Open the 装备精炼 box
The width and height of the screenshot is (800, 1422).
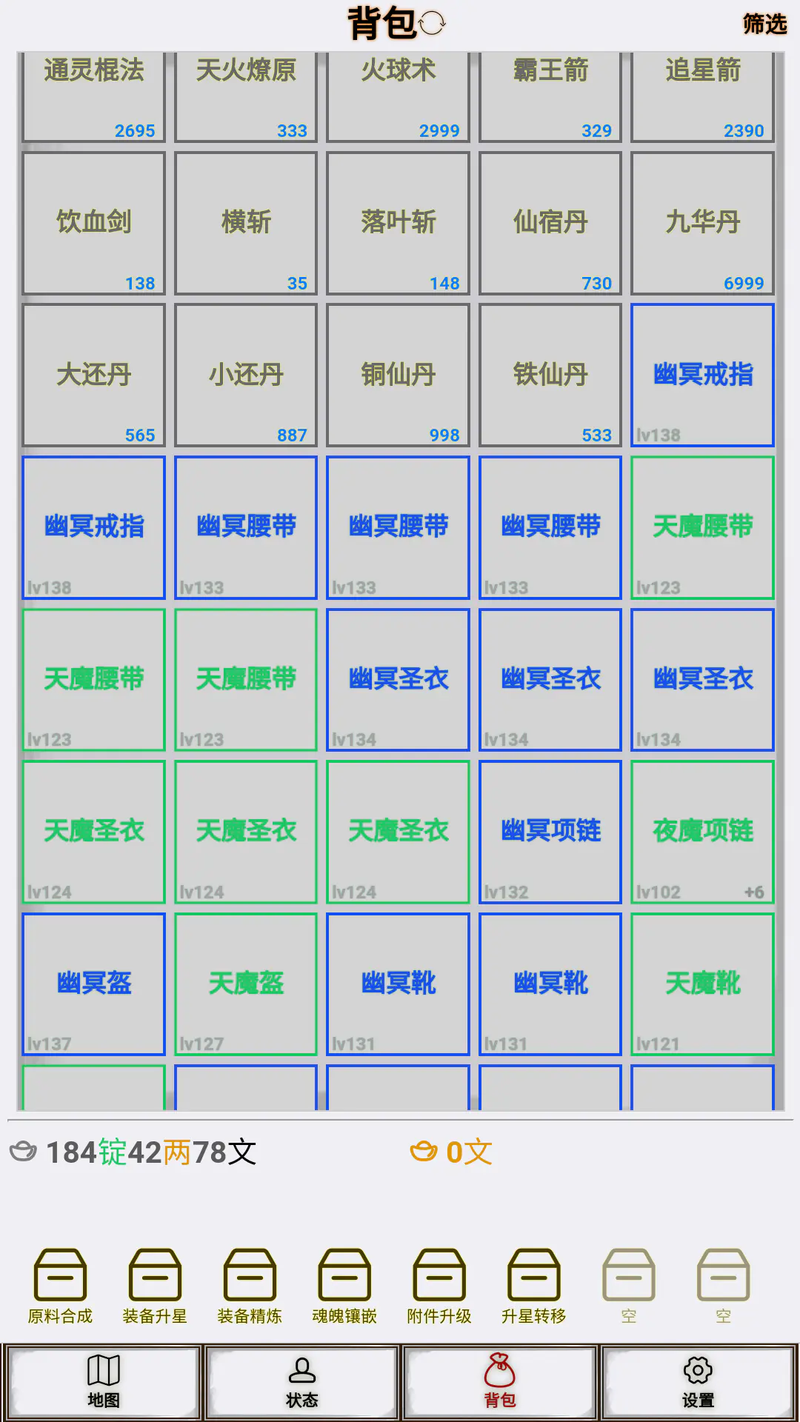[250, 1287]
